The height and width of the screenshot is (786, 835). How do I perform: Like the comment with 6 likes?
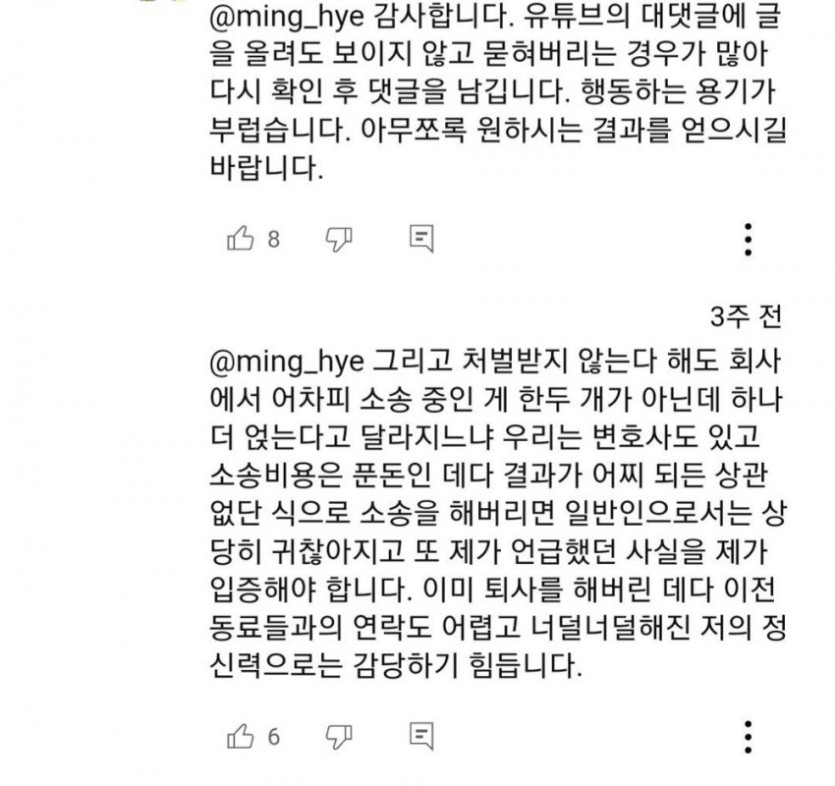[242, 737]
